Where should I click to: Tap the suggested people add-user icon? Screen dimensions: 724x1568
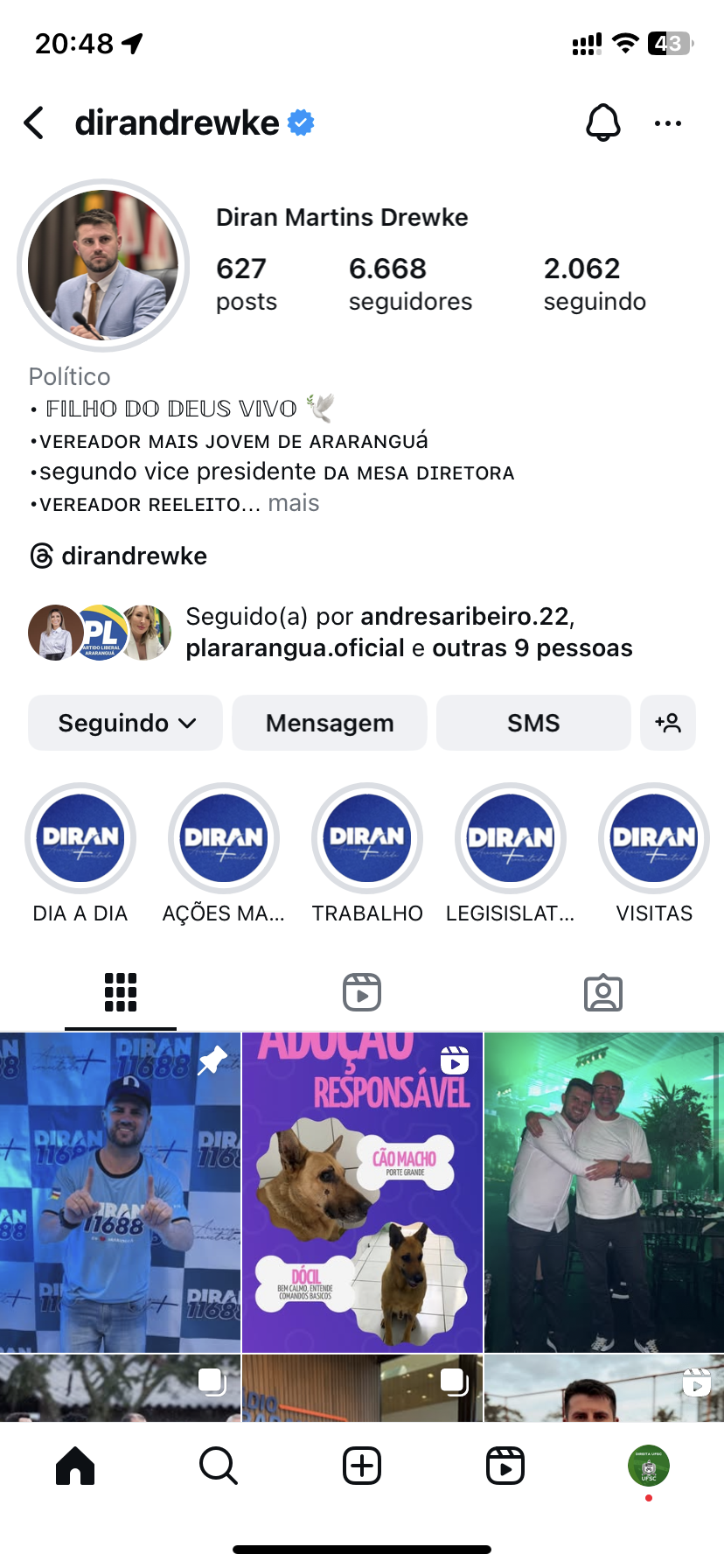point(668,723)
